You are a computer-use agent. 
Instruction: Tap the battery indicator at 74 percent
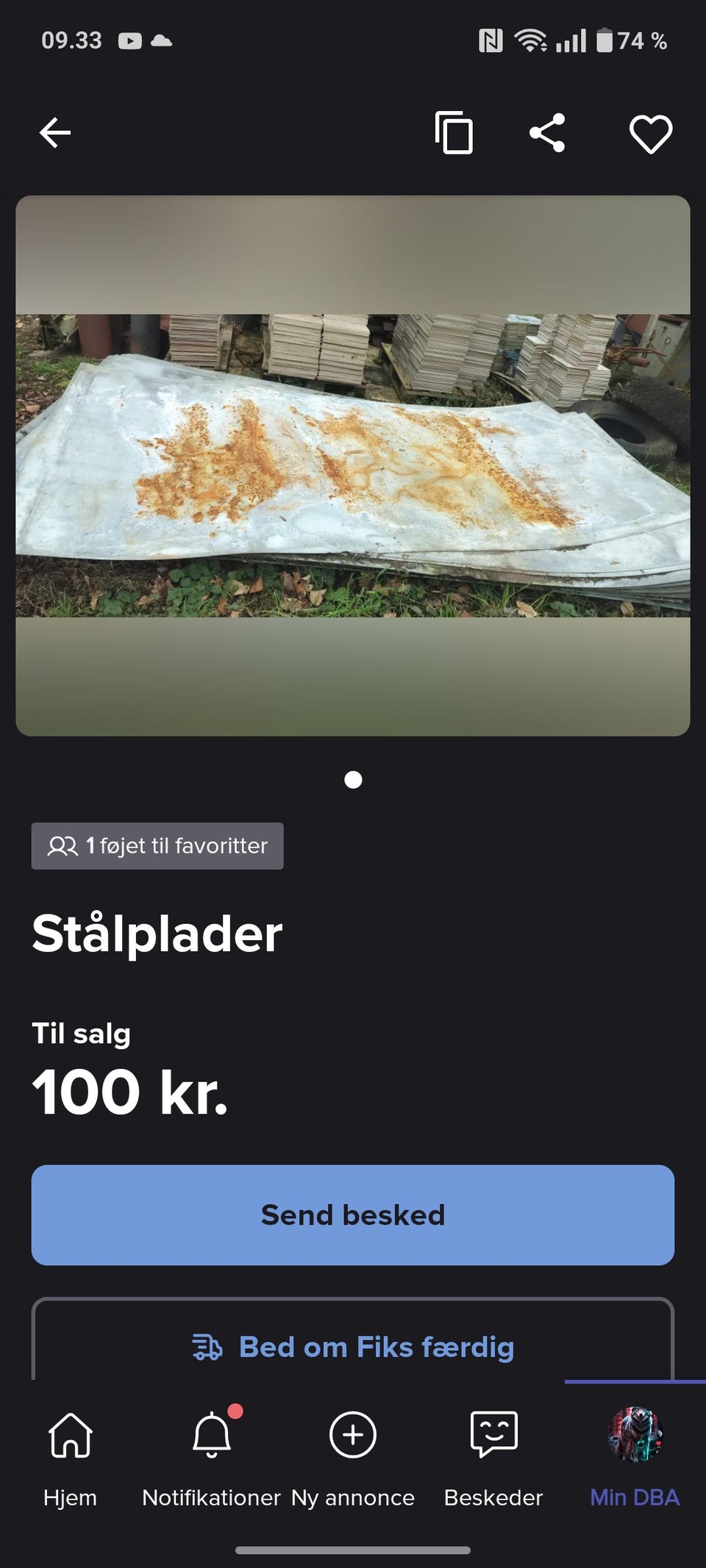606,40
